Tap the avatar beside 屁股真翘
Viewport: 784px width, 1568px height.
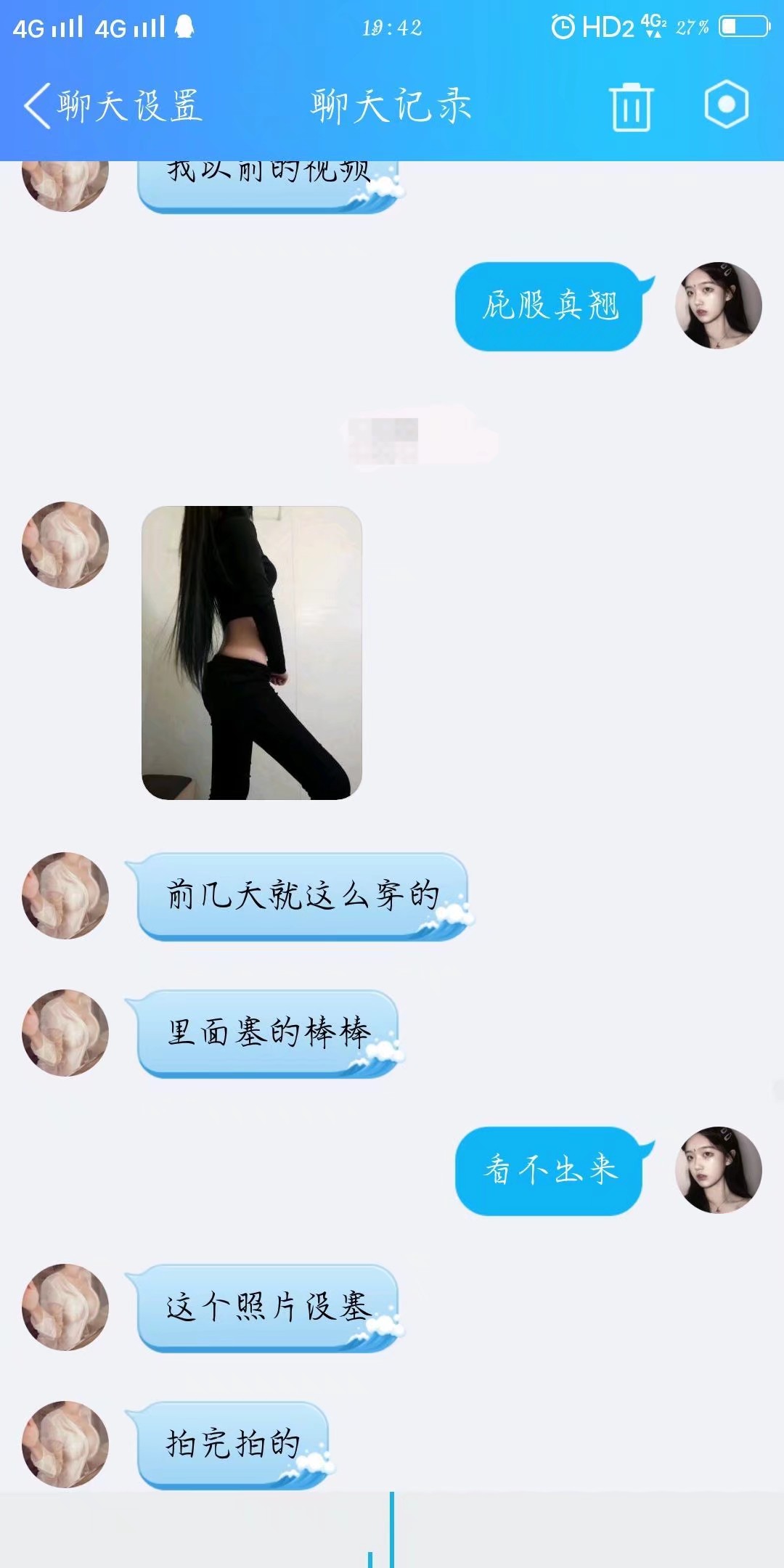click(718, 305)
